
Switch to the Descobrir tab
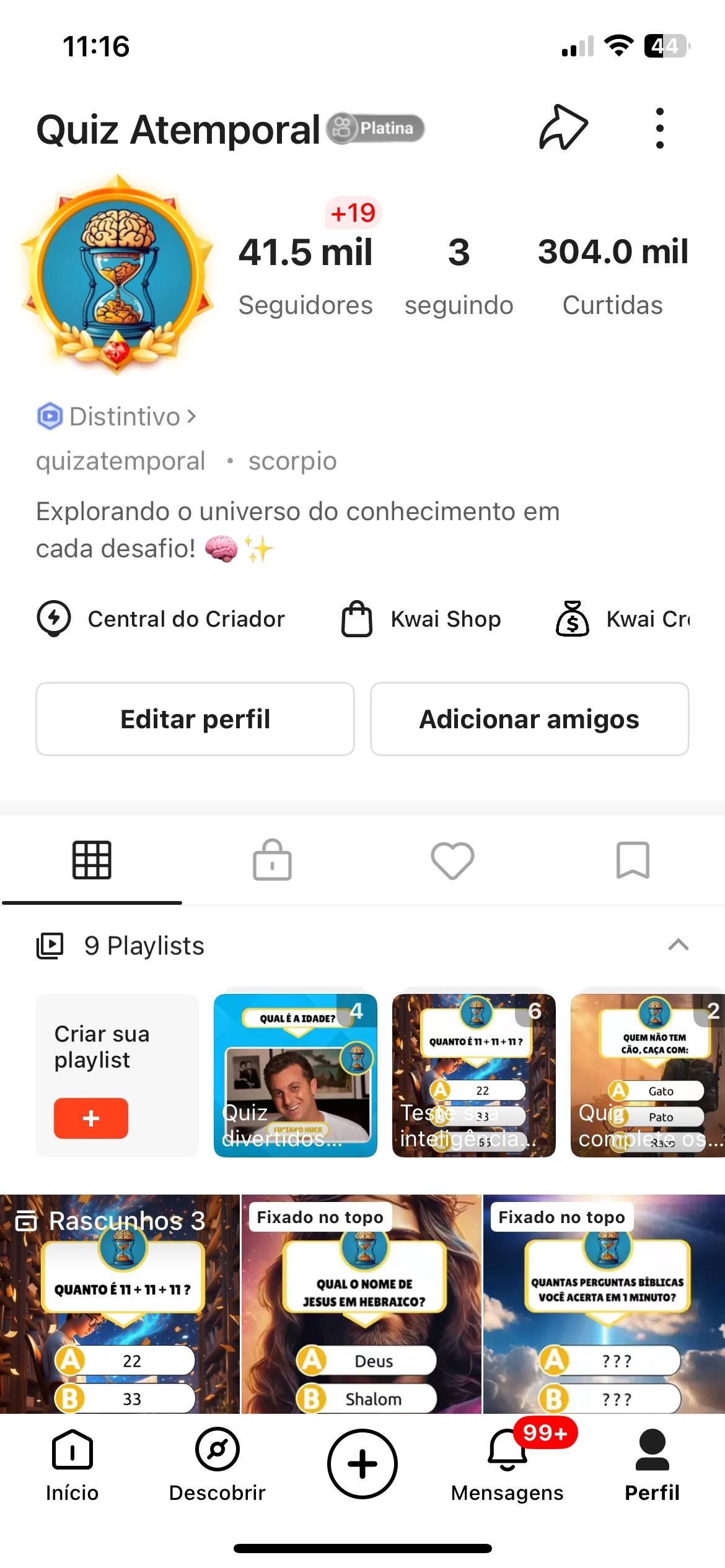(x=217, y=1465)
